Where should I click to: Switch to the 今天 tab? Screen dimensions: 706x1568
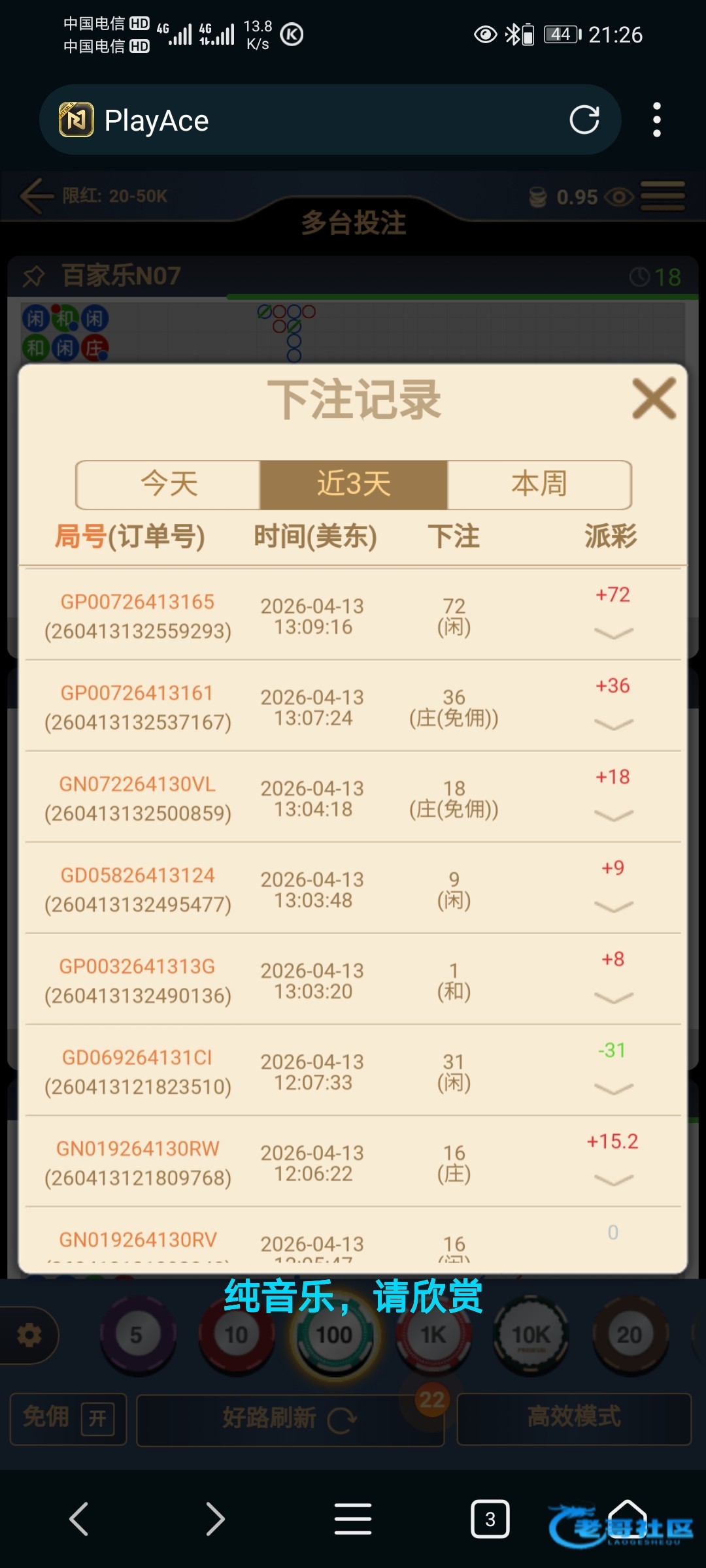point(169,485)
